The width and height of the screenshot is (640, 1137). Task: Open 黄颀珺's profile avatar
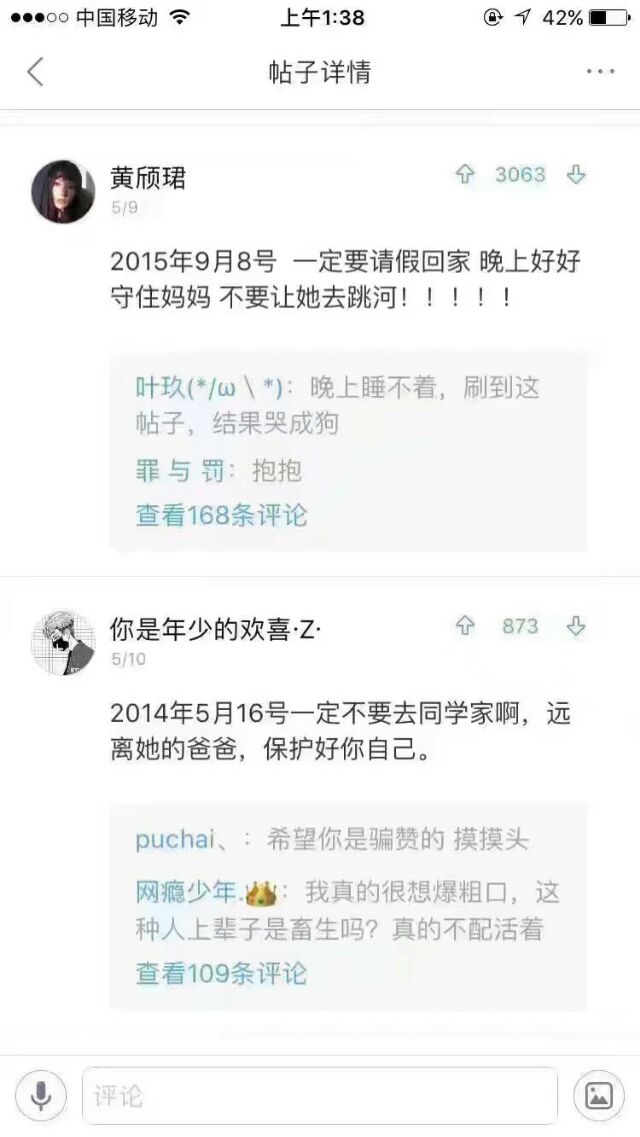tap(63, 191)
